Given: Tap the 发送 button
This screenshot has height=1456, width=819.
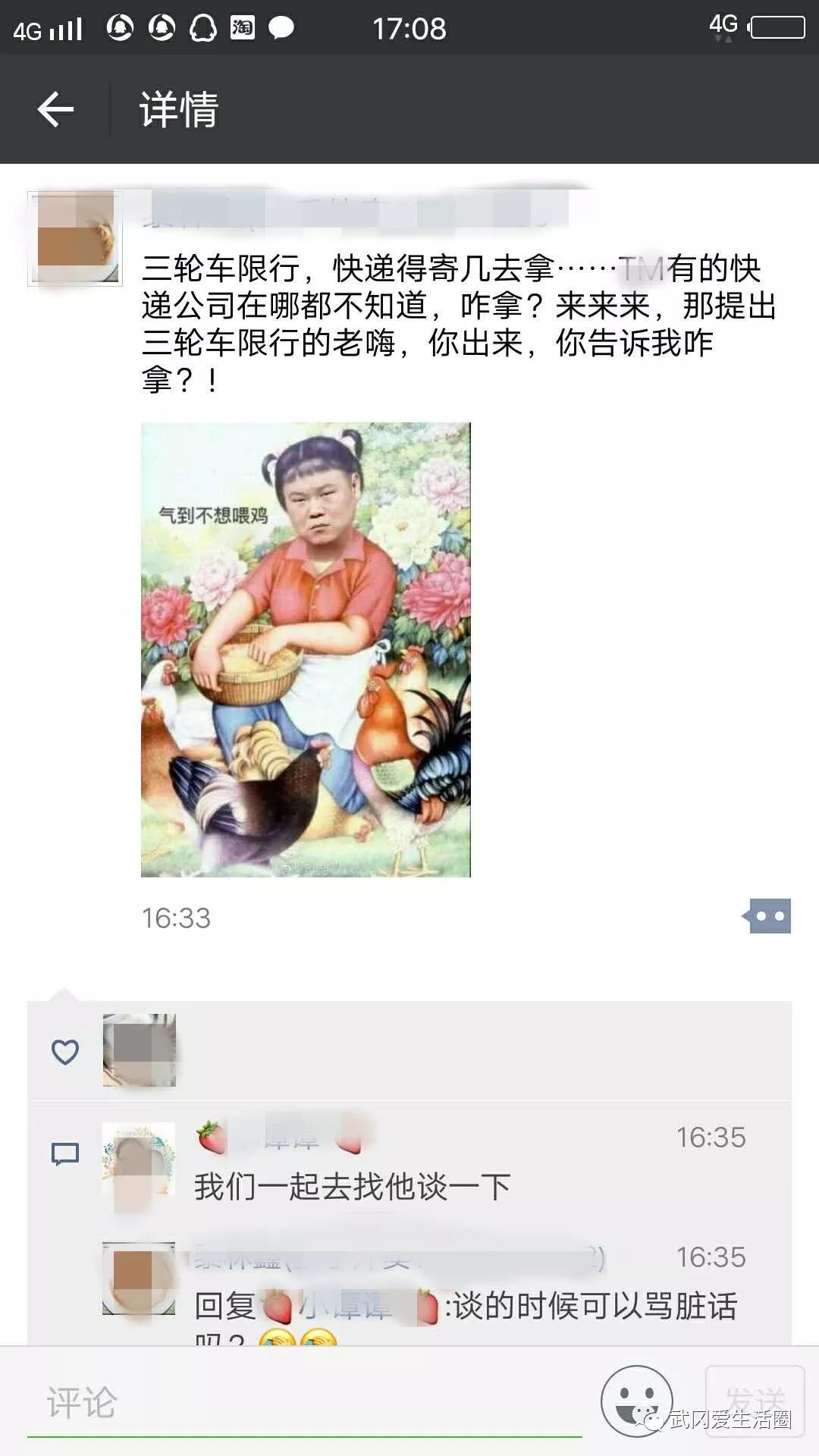Looking at the screenshot, I should (x=755, y=1400).
